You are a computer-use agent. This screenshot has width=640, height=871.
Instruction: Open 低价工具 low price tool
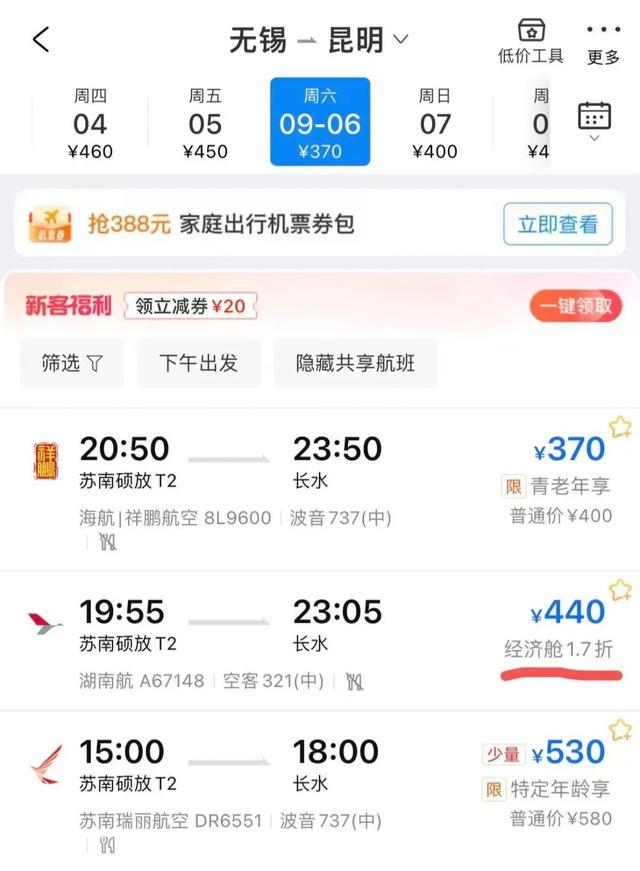[x=530, y=41]
